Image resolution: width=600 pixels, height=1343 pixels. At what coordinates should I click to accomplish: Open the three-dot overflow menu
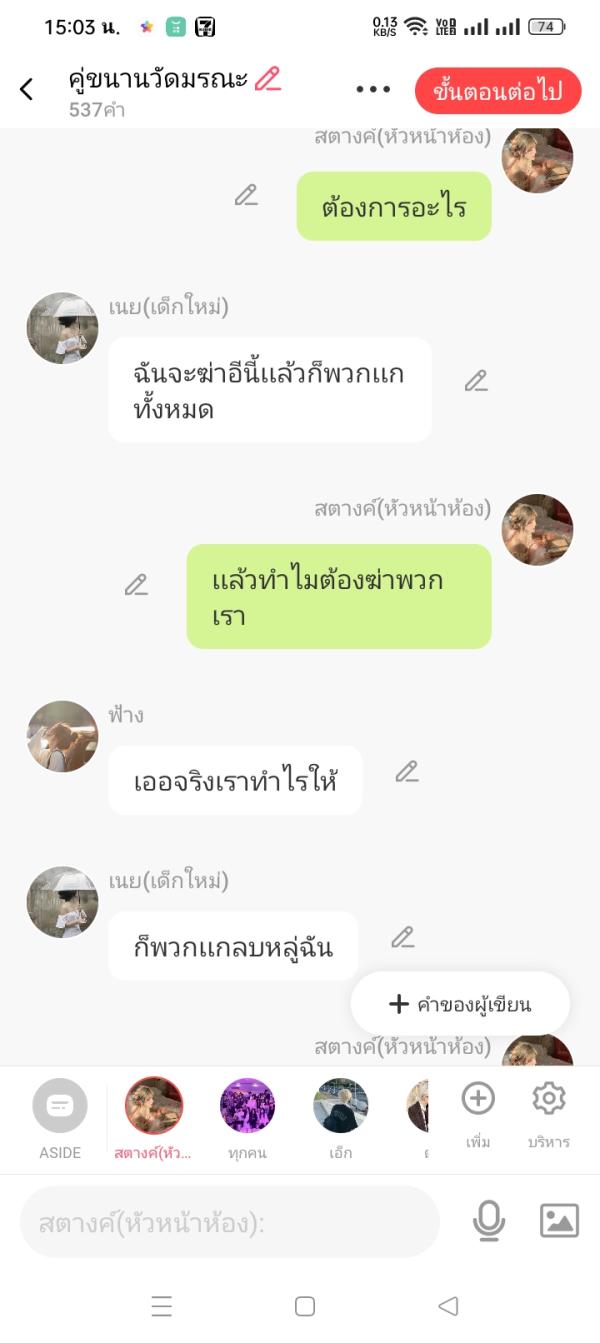point(373,90)
